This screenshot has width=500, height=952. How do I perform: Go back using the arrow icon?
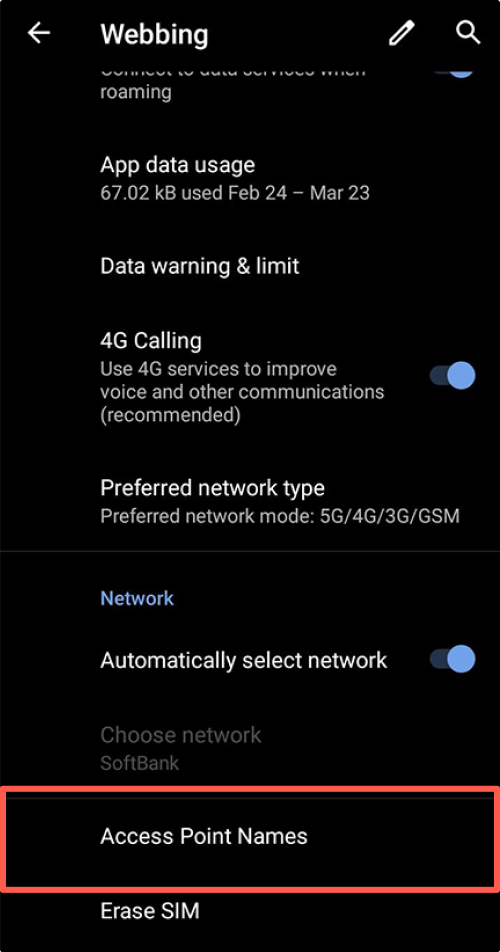[39, 33]
